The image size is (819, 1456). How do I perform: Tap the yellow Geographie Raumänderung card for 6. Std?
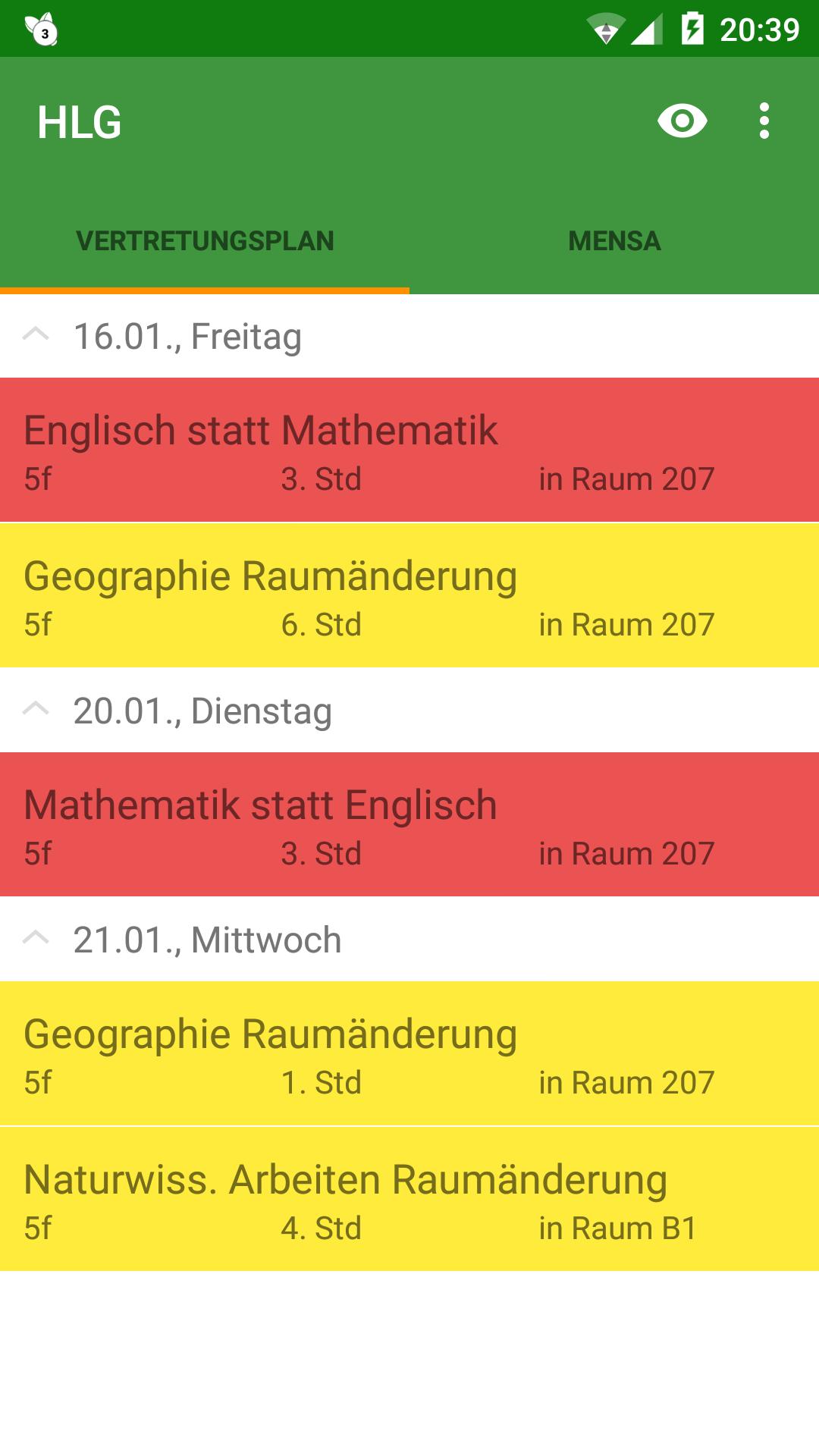409,595
